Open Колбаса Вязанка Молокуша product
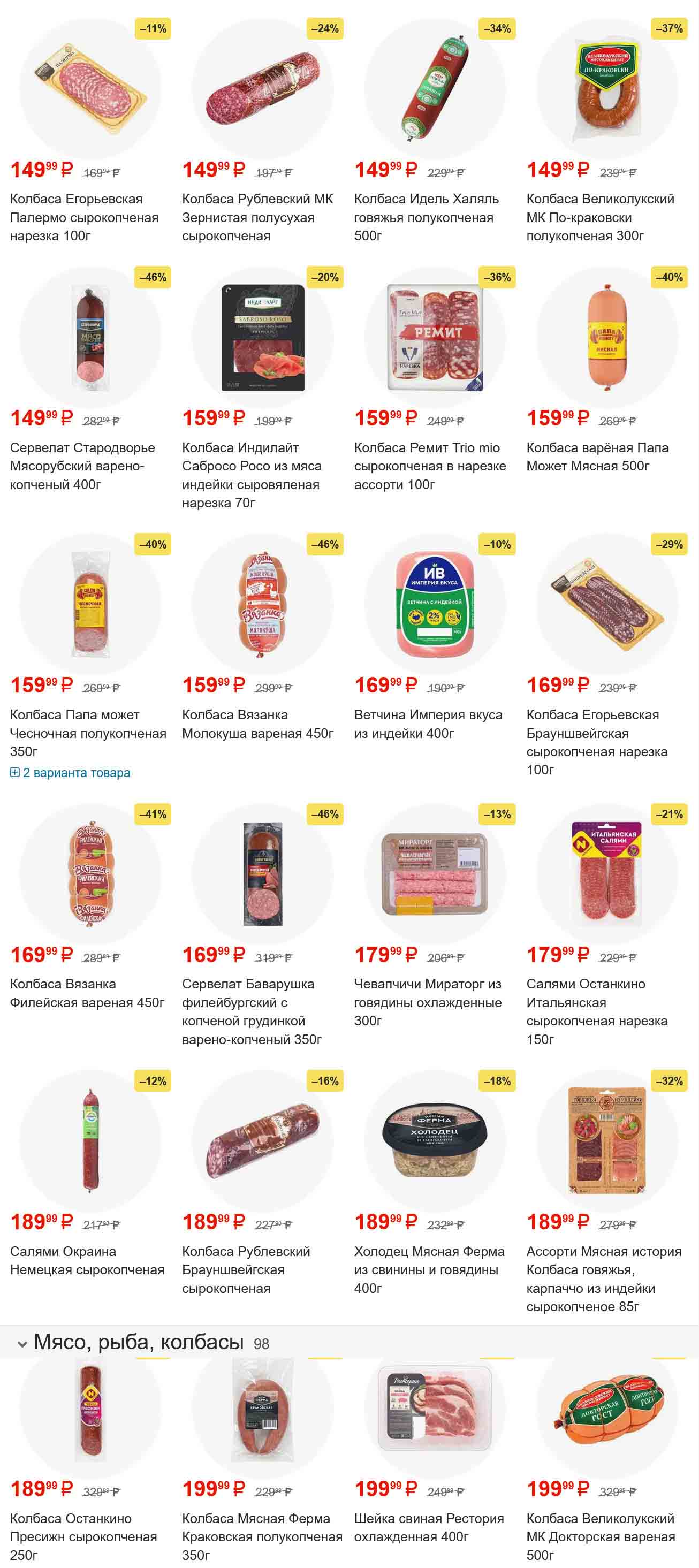Image resolution: width=699 pixels, height=1568 pixels. point(257,724)
